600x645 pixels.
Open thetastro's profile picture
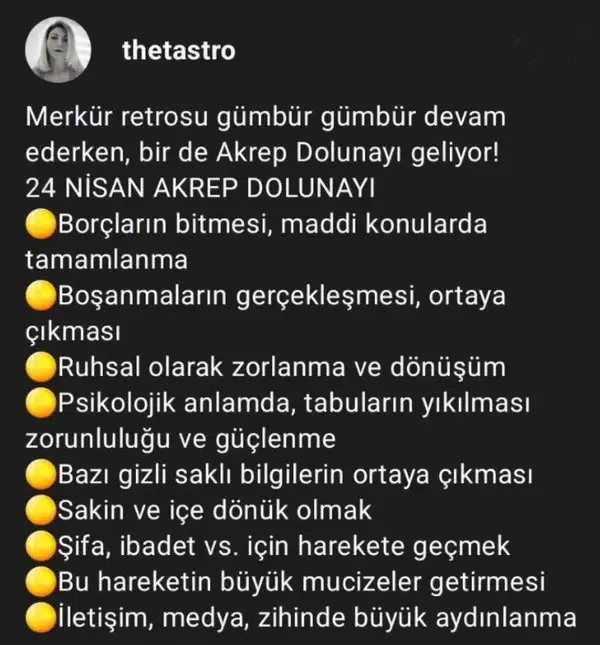point(59,50)
